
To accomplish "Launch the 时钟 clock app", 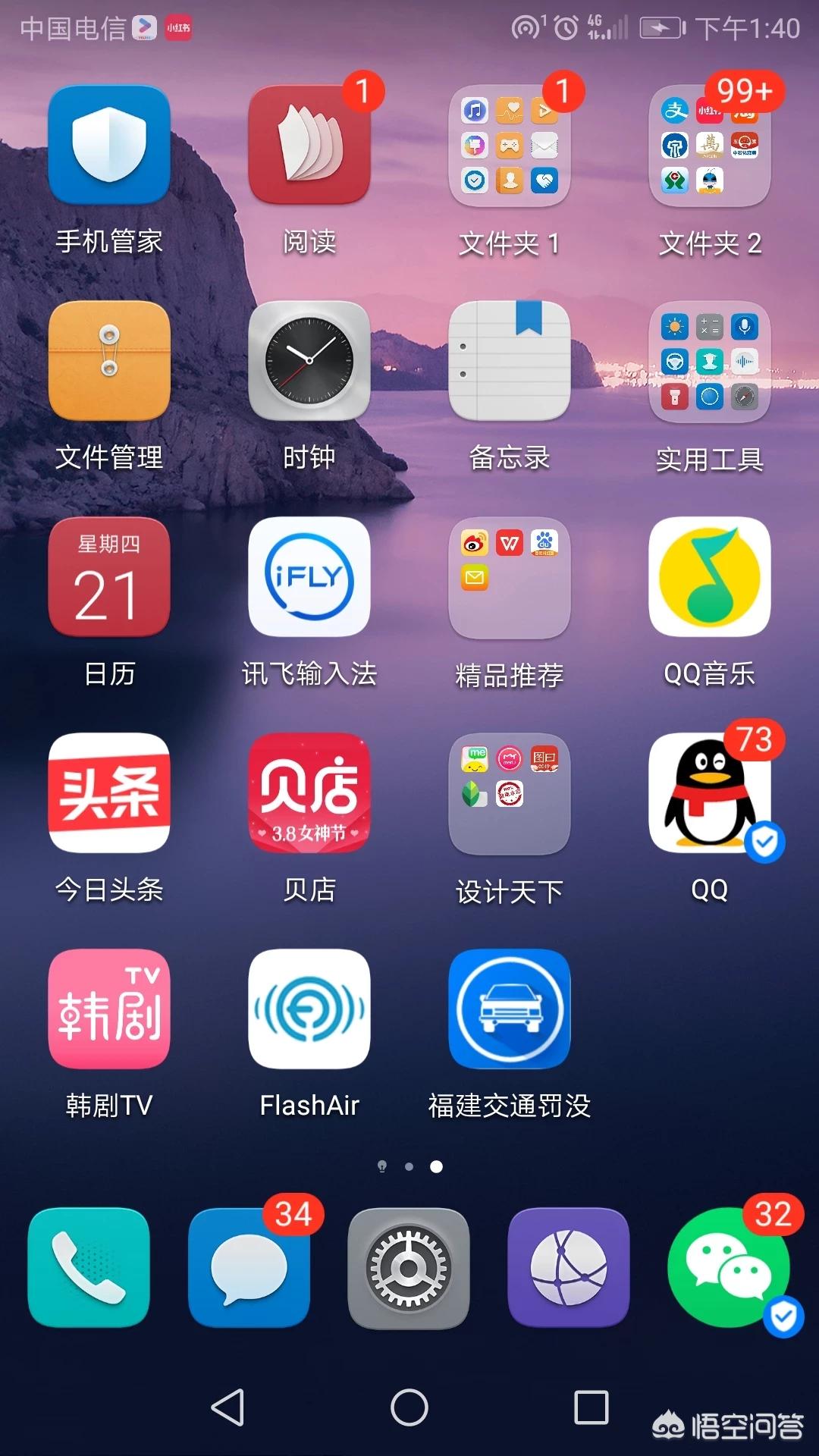I will point(309,361).
